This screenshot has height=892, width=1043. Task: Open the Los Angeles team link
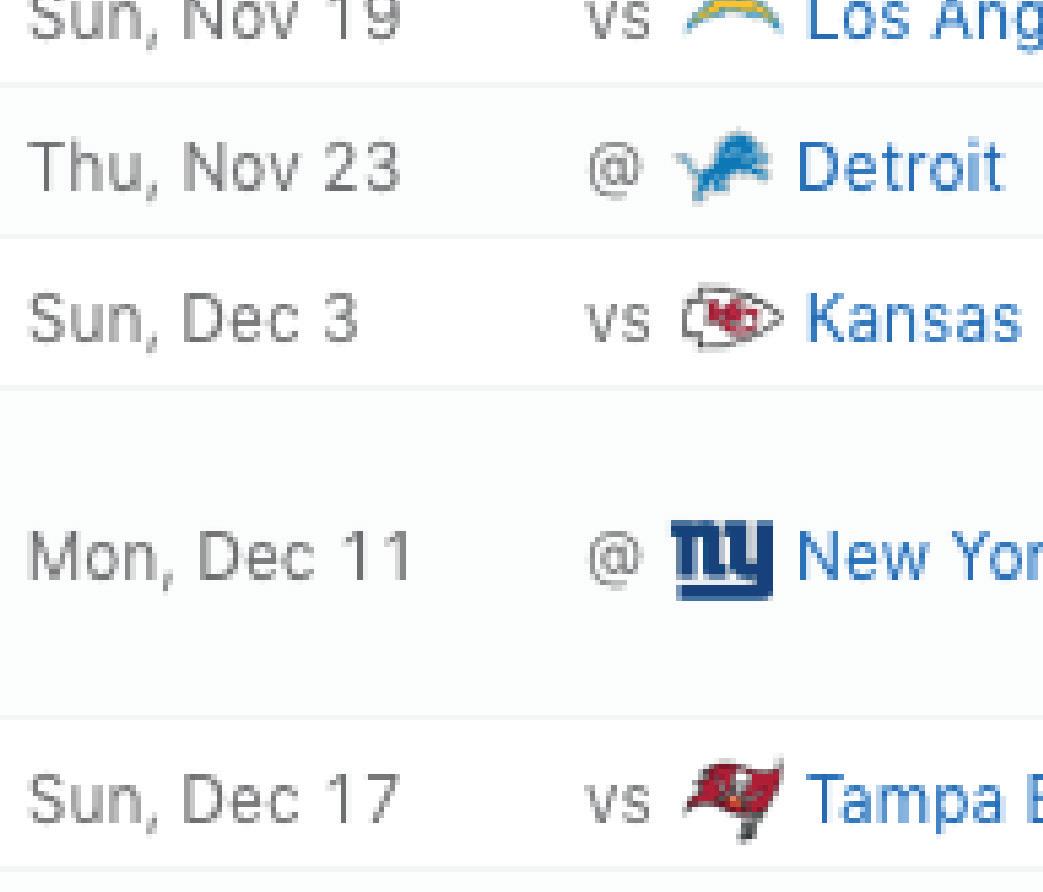click(x=925, y=21)
